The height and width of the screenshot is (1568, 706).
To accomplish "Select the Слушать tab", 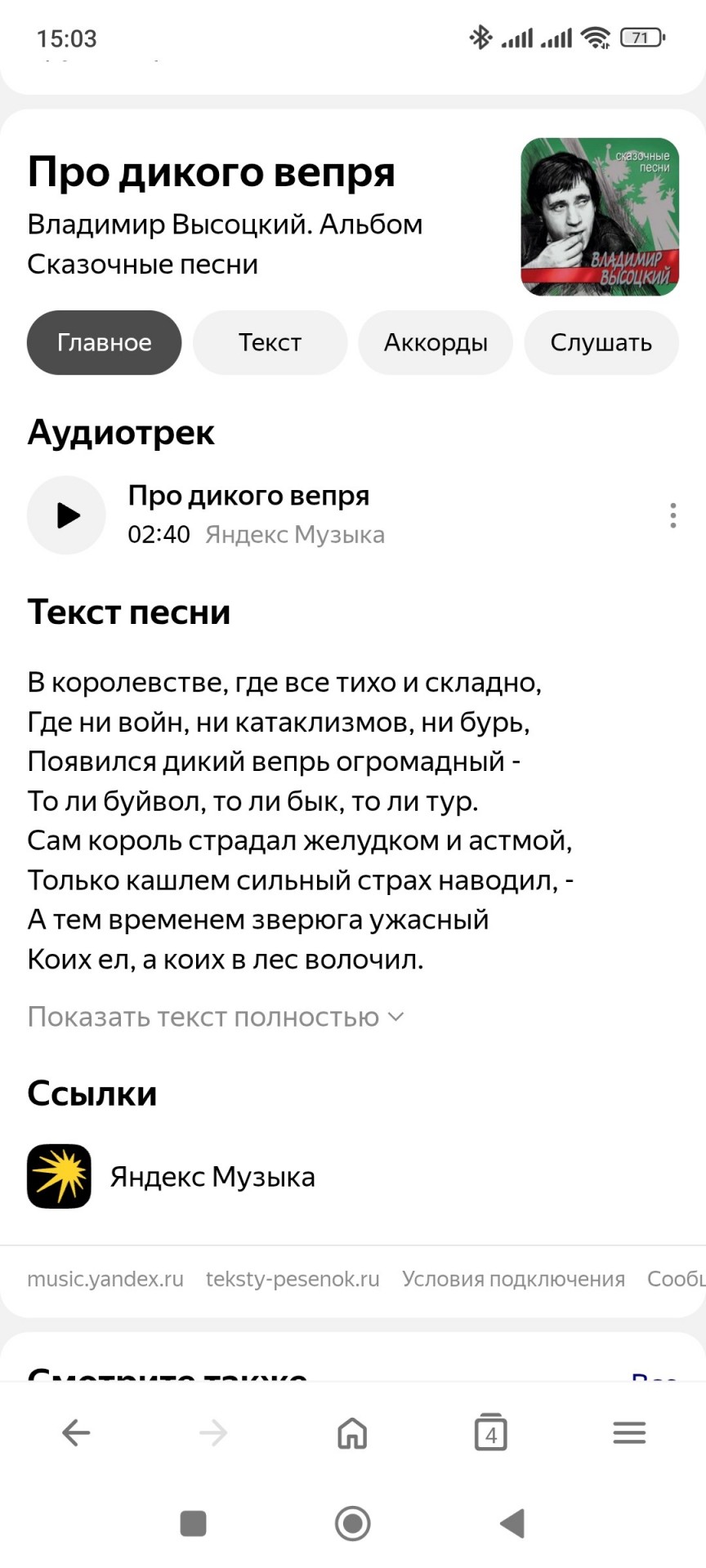I will (x=601, y=342).
